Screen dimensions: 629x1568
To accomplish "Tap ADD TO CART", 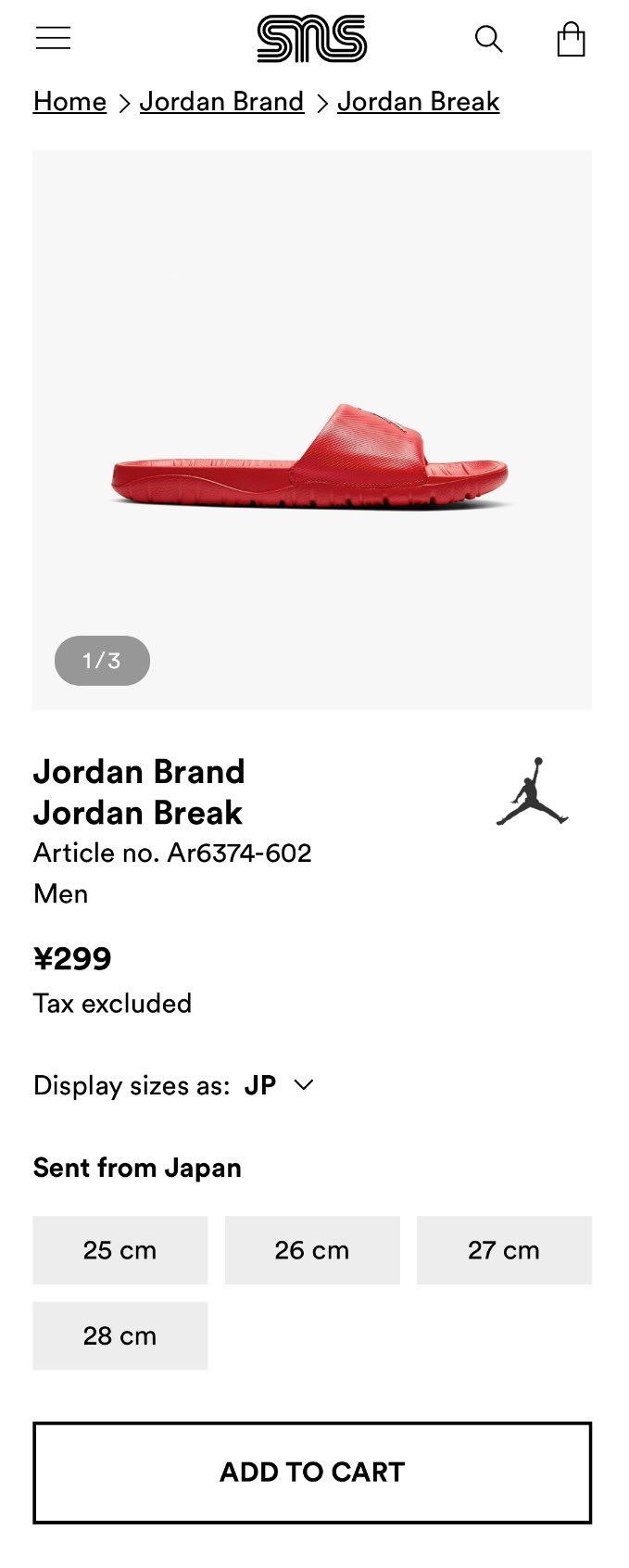I will 312,1472.
